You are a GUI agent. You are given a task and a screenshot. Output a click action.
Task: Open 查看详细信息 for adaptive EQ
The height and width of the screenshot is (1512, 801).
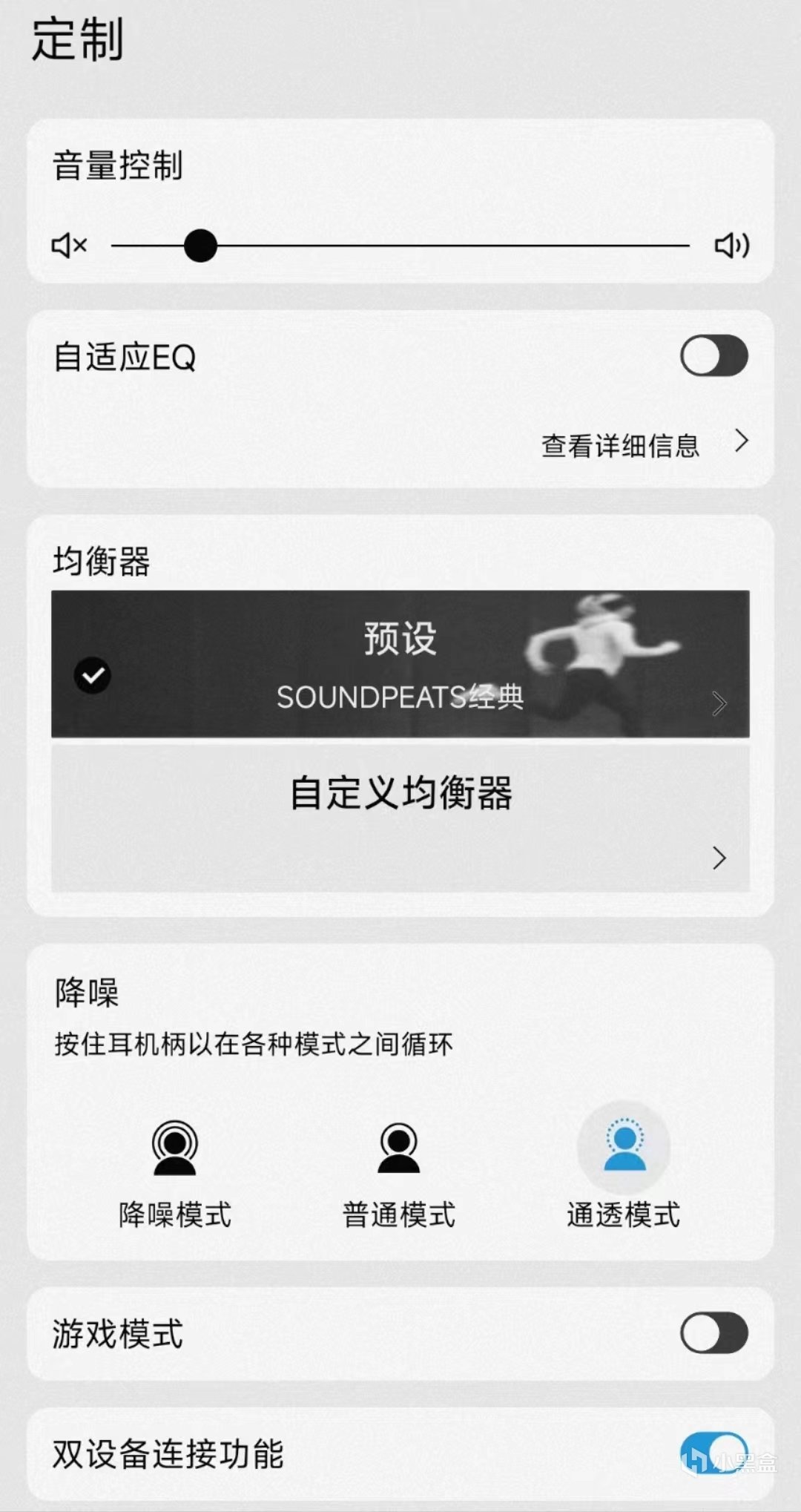(644, 445)
